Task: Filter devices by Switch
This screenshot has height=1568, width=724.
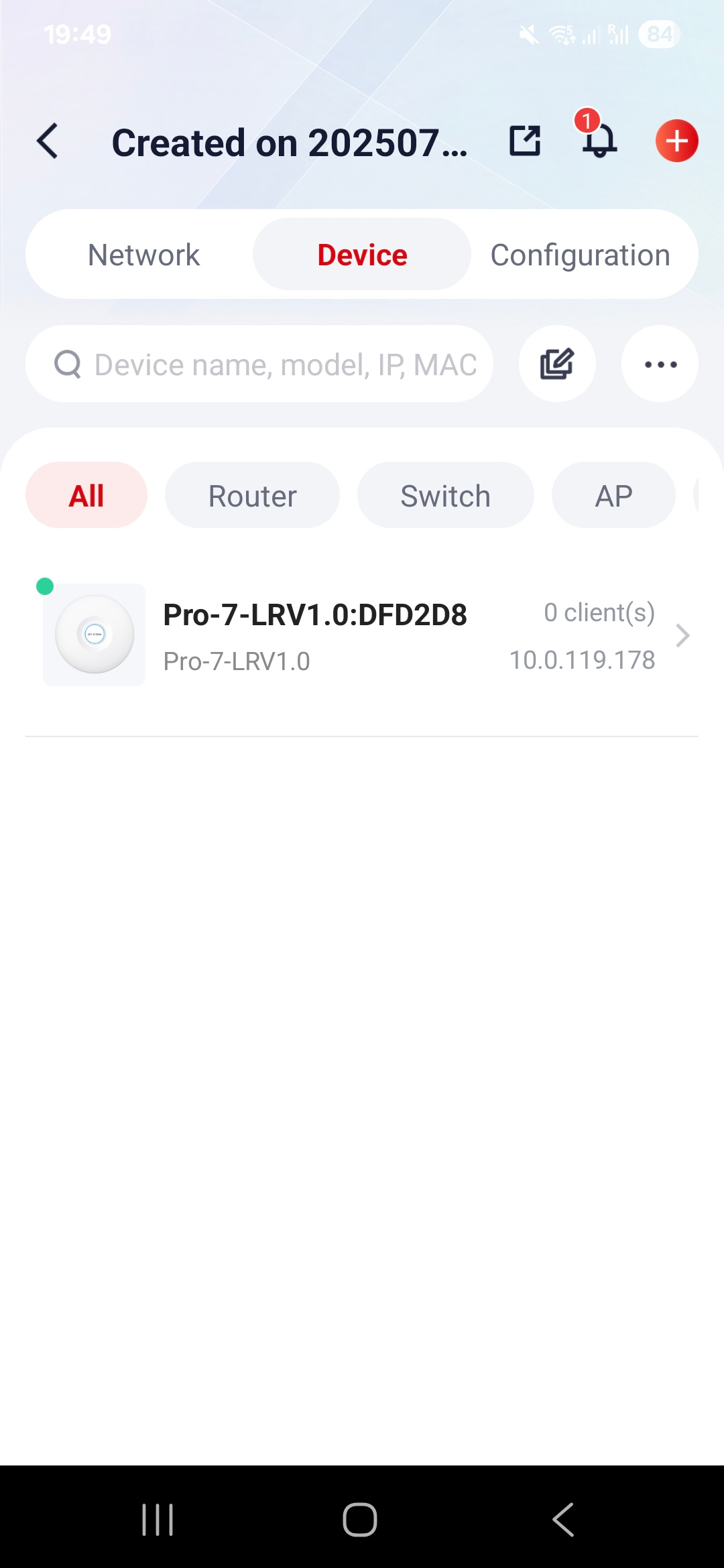Action: 445,496
